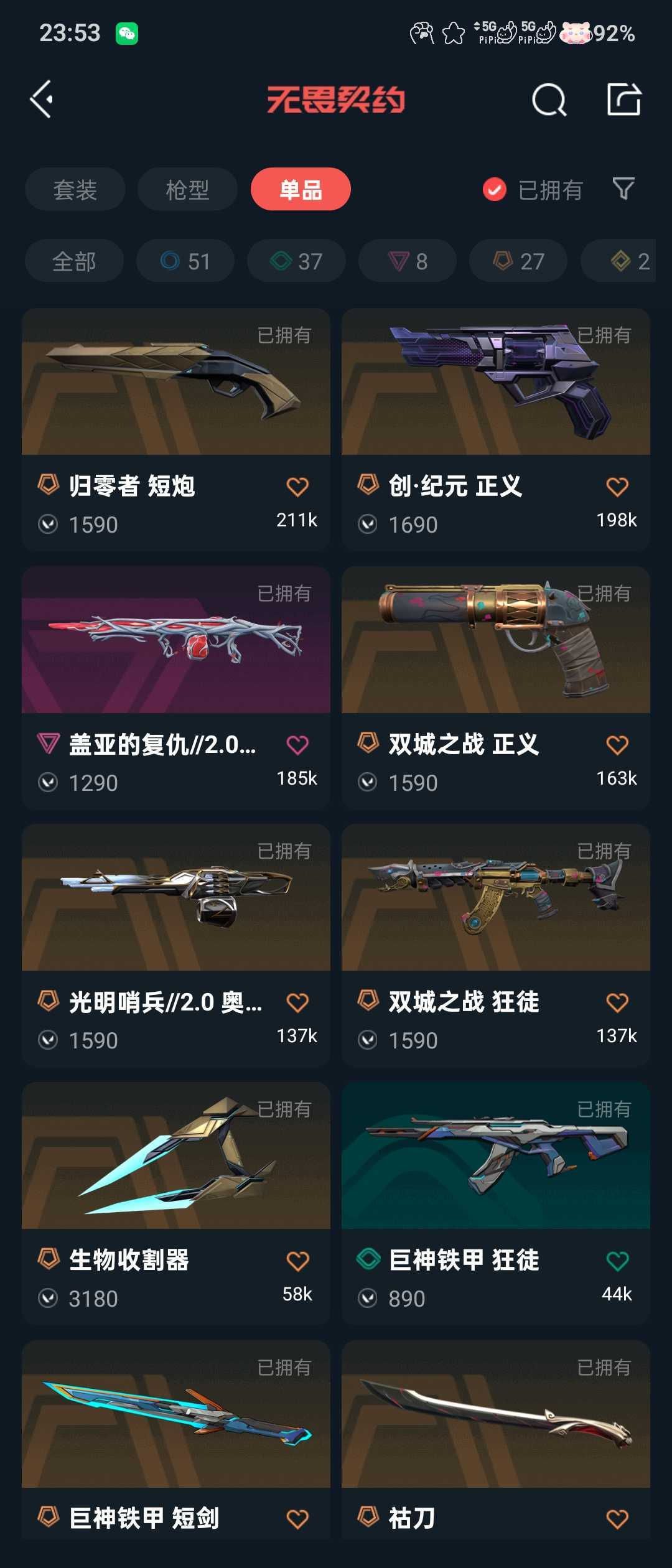672x1568 pixels.
Task: Share this page via the share icon
Action: (623, 100)
